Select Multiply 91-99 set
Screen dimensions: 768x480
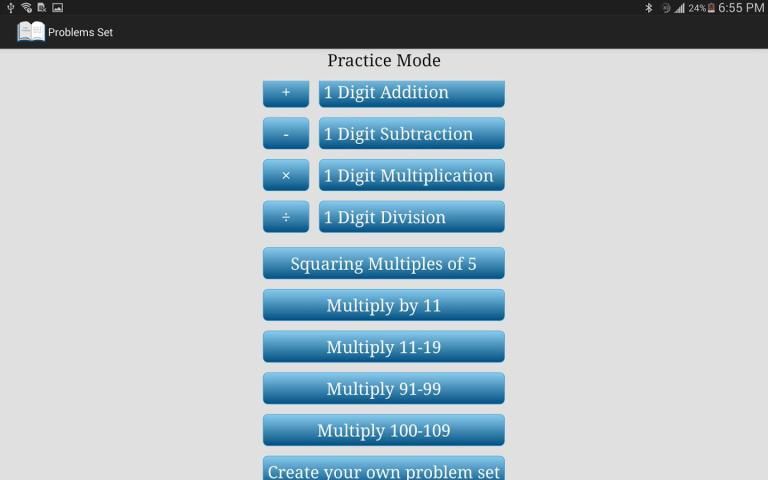coord(383,389)
